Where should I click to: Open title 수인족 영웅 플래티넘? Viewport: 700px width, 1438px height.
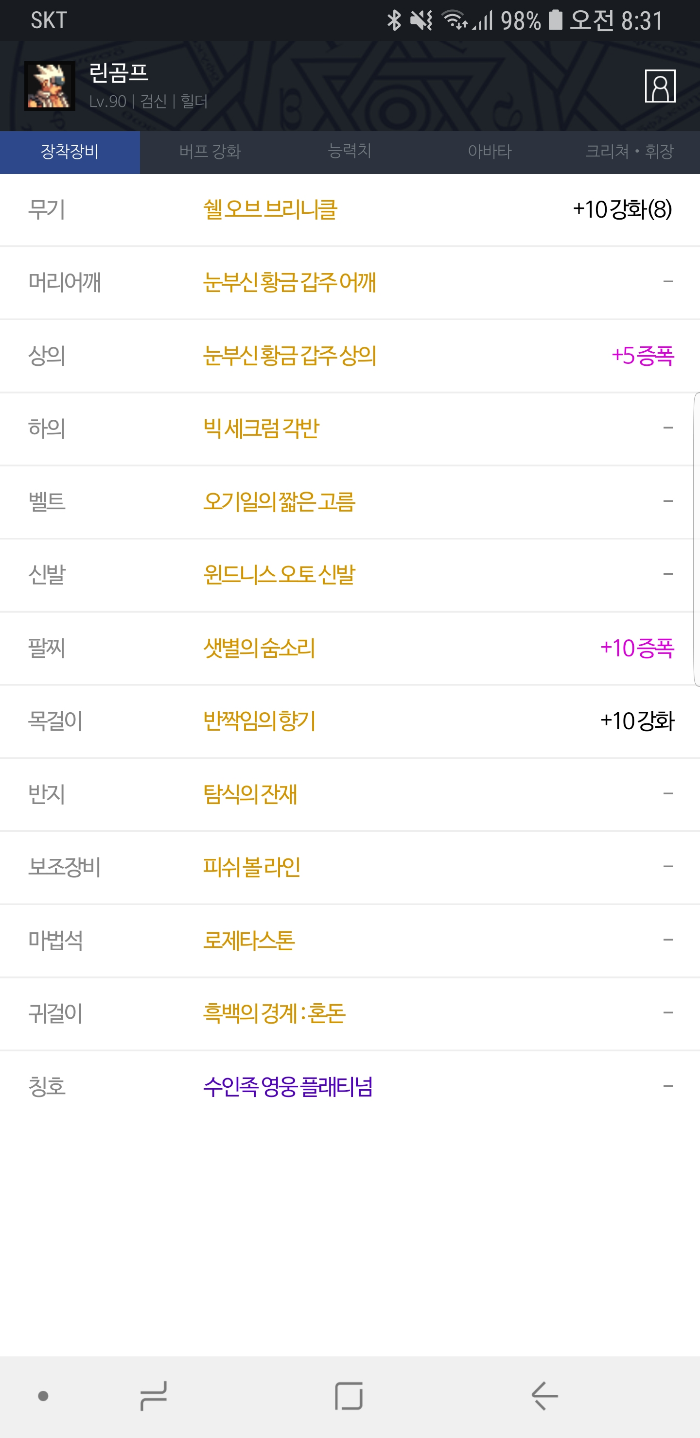tap(288, 1086)
